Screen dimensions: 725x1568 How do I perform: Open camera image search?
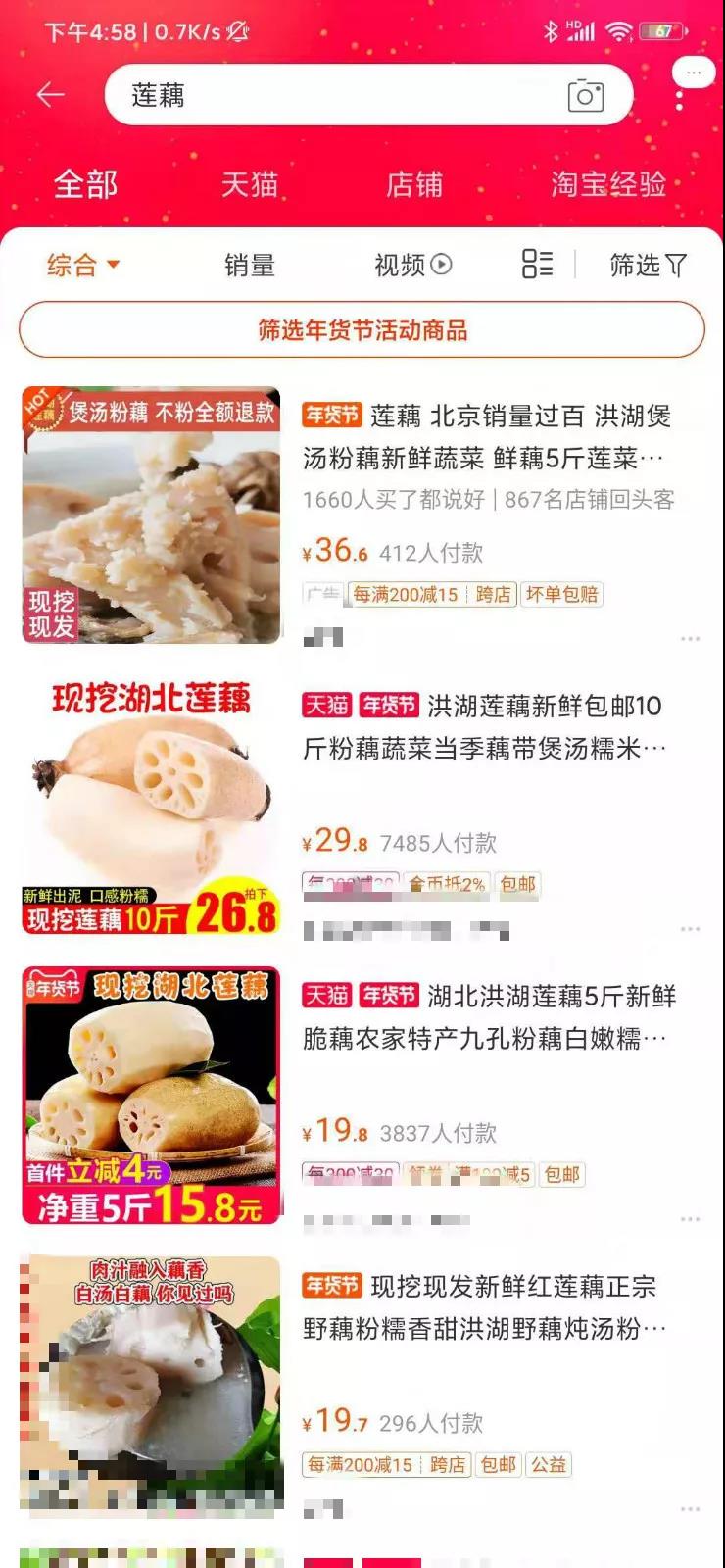click(586, 96)
